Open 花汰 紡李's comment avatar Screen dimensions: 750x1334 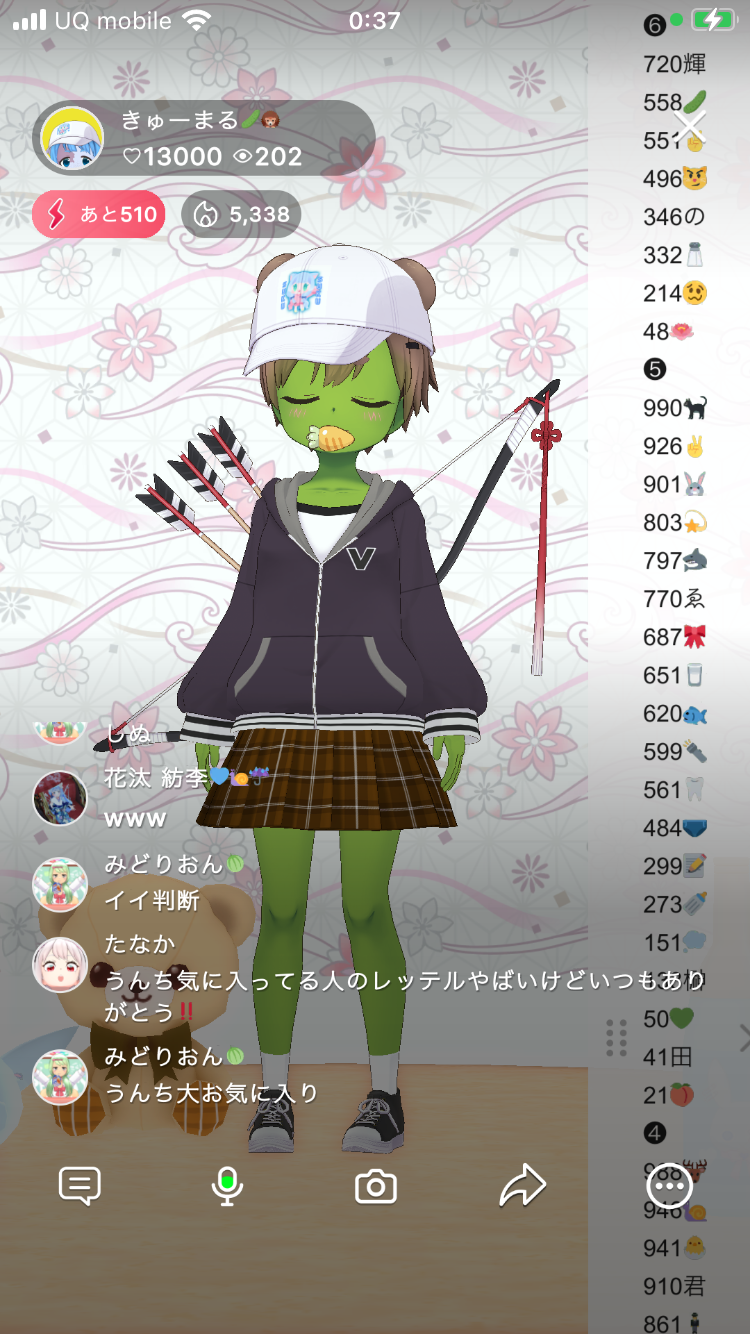click(60, 797)
